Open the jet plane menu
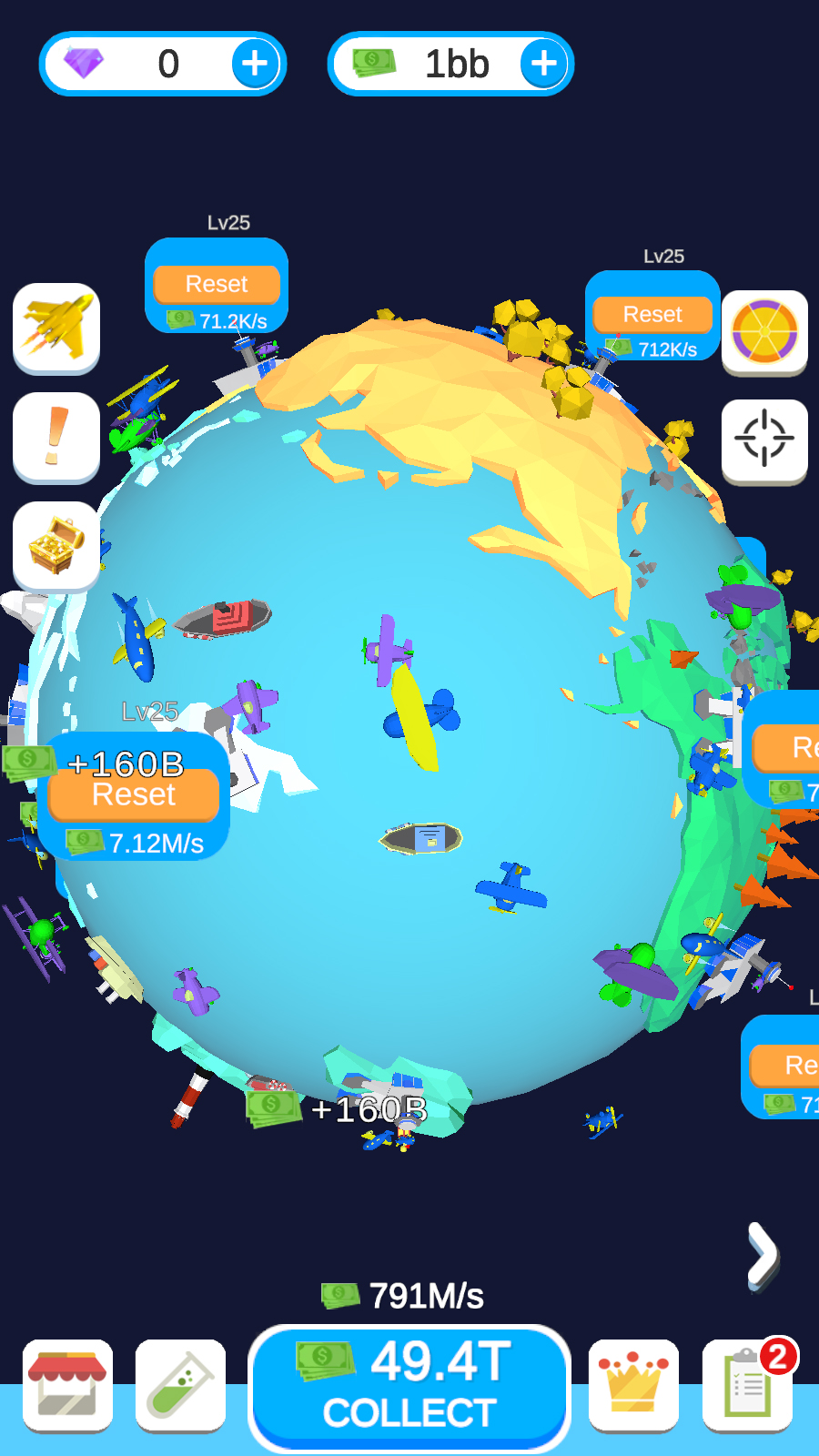Viewport: 819px width, 1456px height. point(56,328)
